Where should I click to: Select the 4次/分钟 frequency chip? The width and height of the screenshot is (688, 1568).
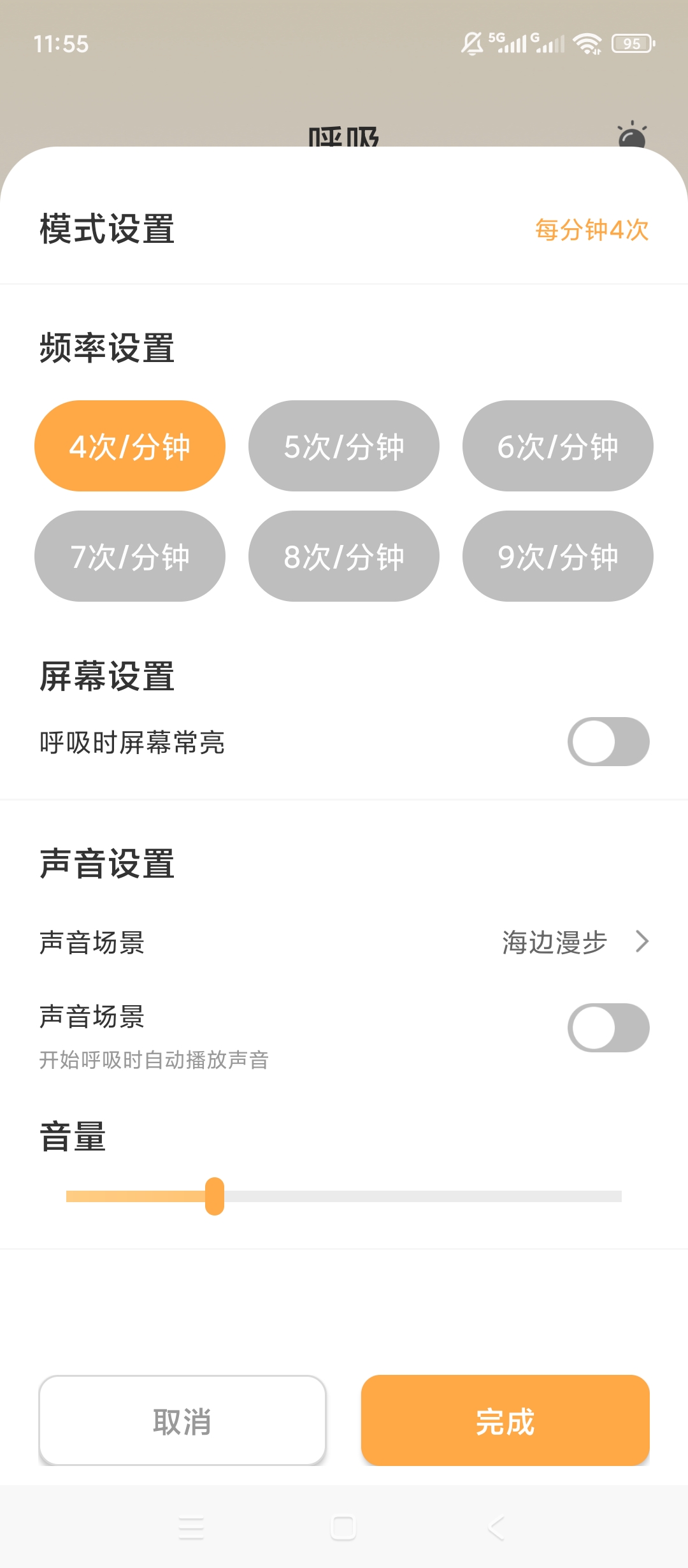point(130,446)
